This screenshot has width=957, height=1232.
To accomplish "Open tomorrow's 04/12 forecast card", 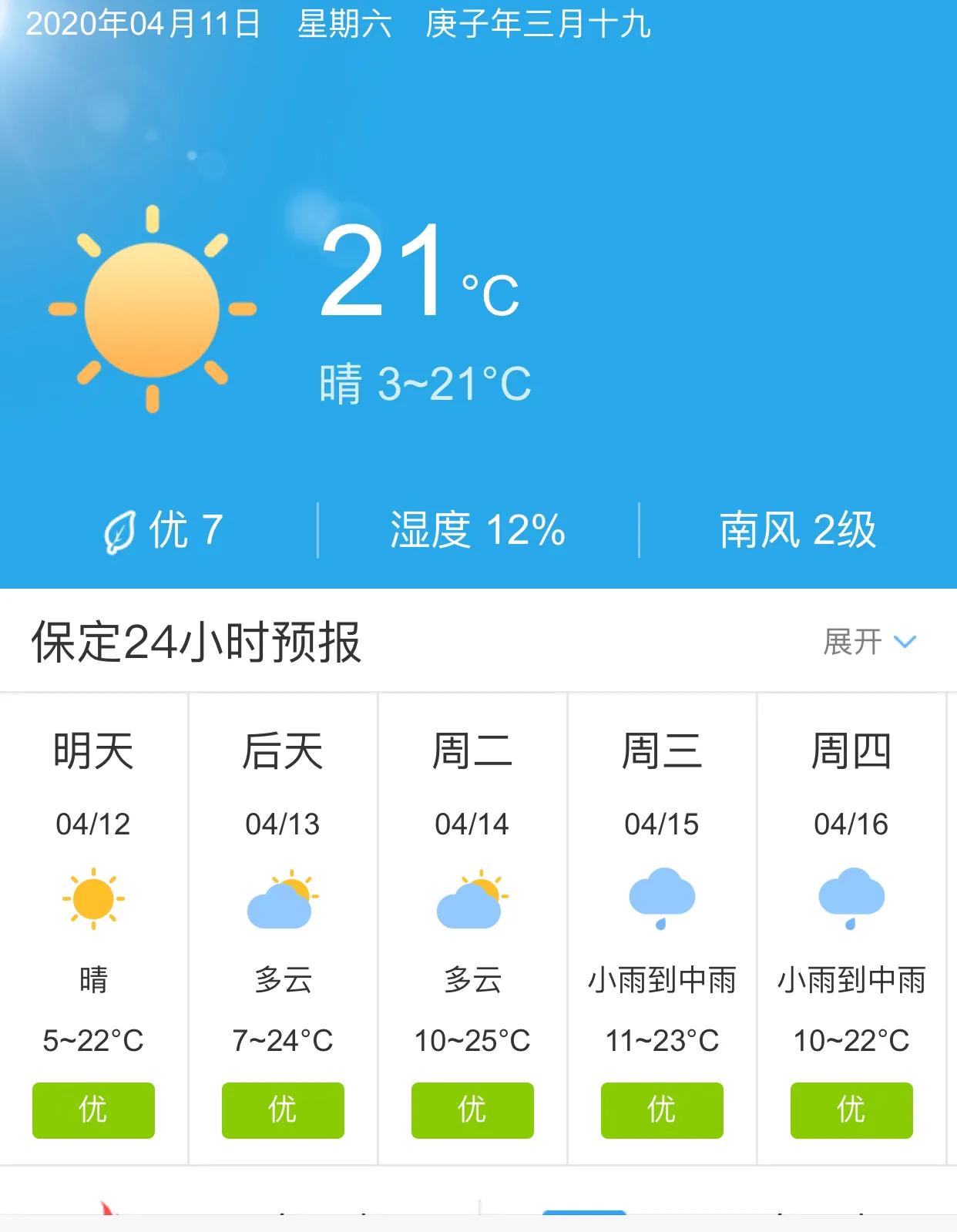I will [93, 928].
